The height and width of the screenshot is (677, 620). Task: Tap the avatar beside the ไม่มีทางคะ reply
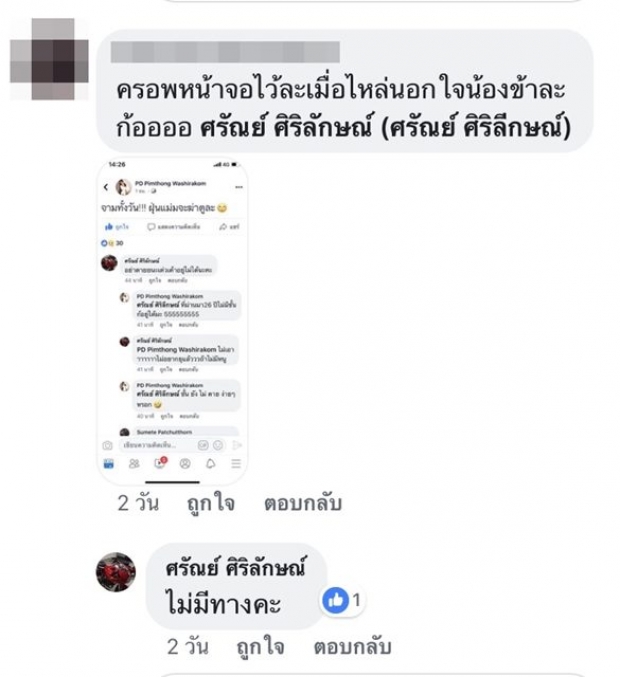click(x=116, y=574)
